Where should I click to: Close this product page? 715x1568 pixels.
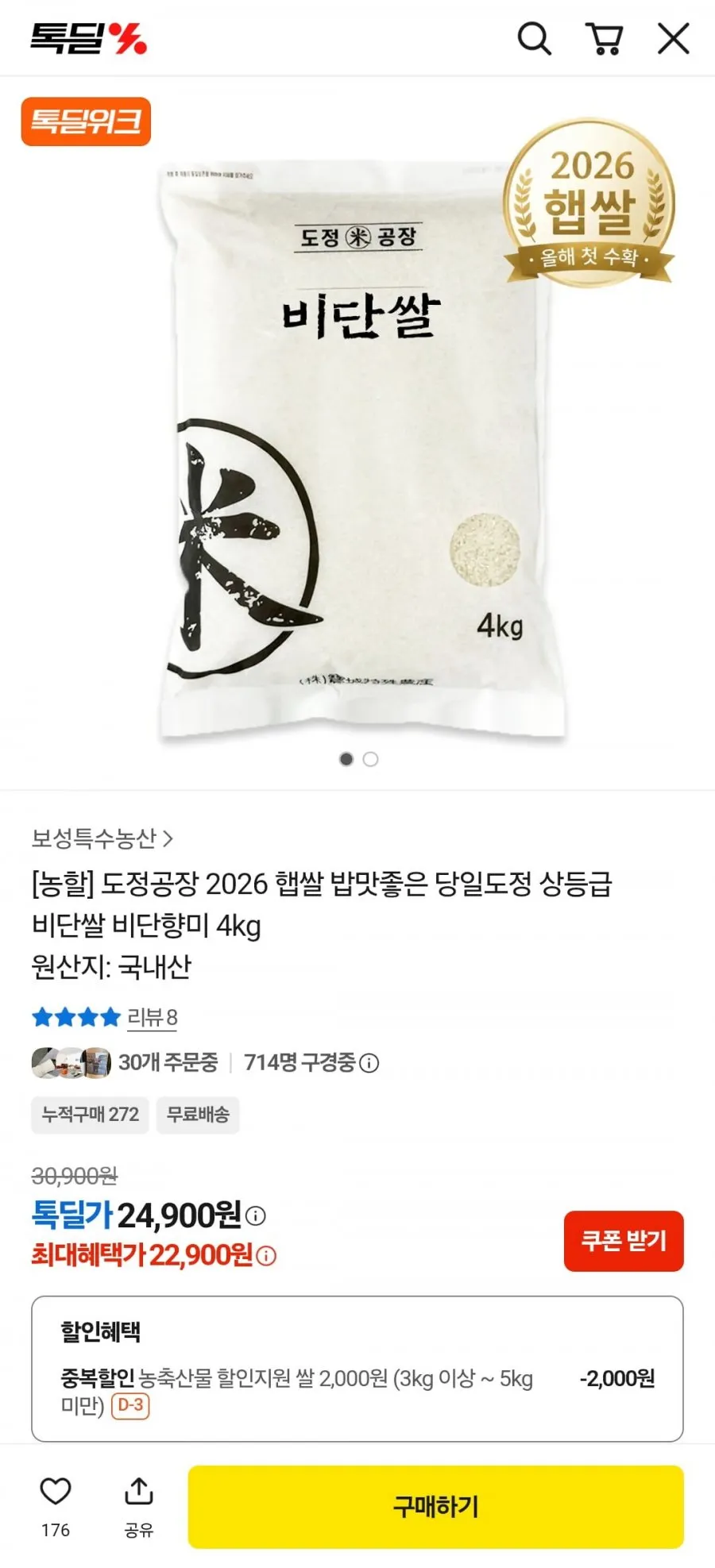673,38
